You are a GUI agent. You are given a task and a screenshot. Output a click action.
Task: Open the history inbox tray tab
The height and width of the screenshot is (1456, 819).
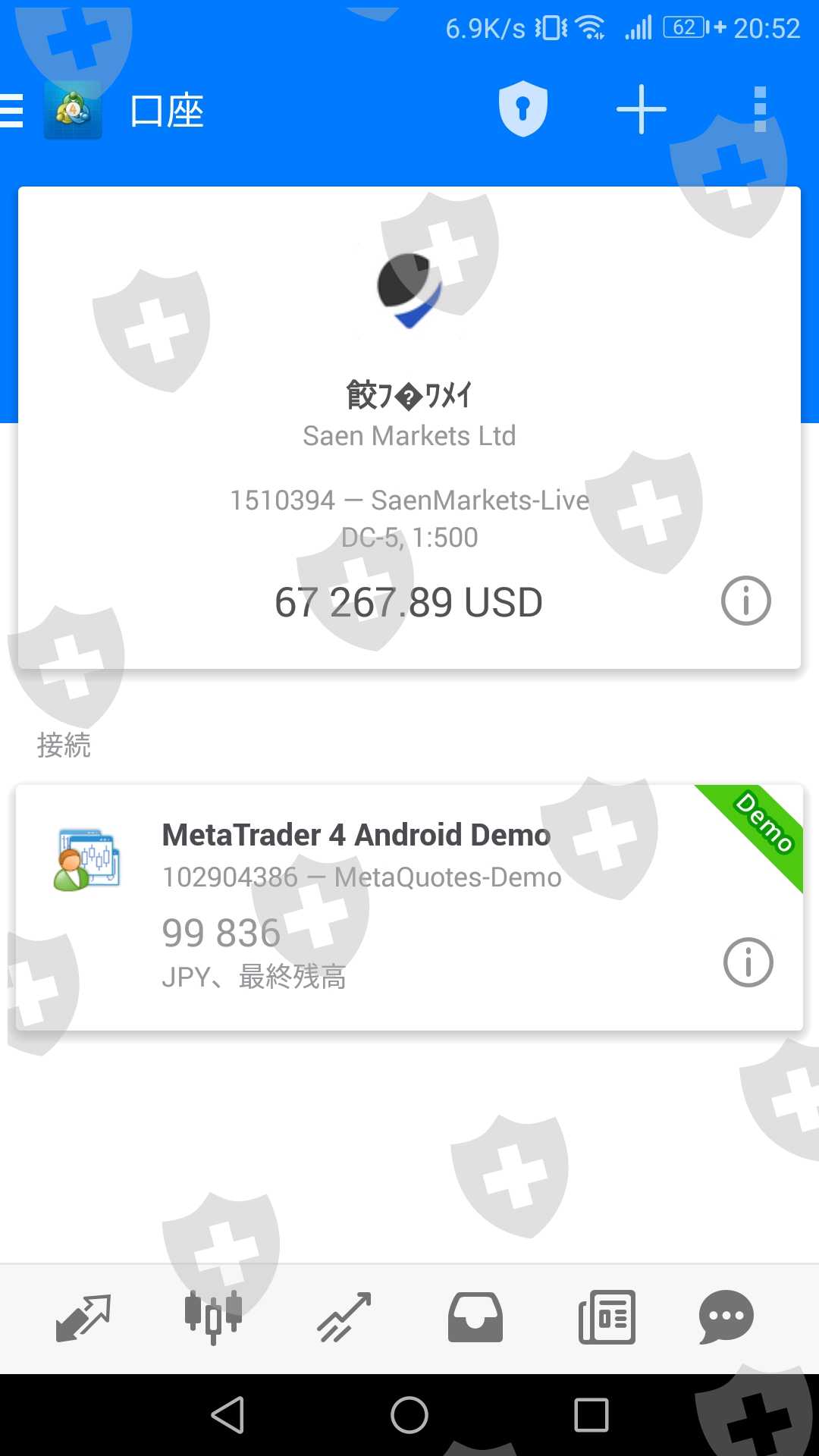pos(475,1318)
